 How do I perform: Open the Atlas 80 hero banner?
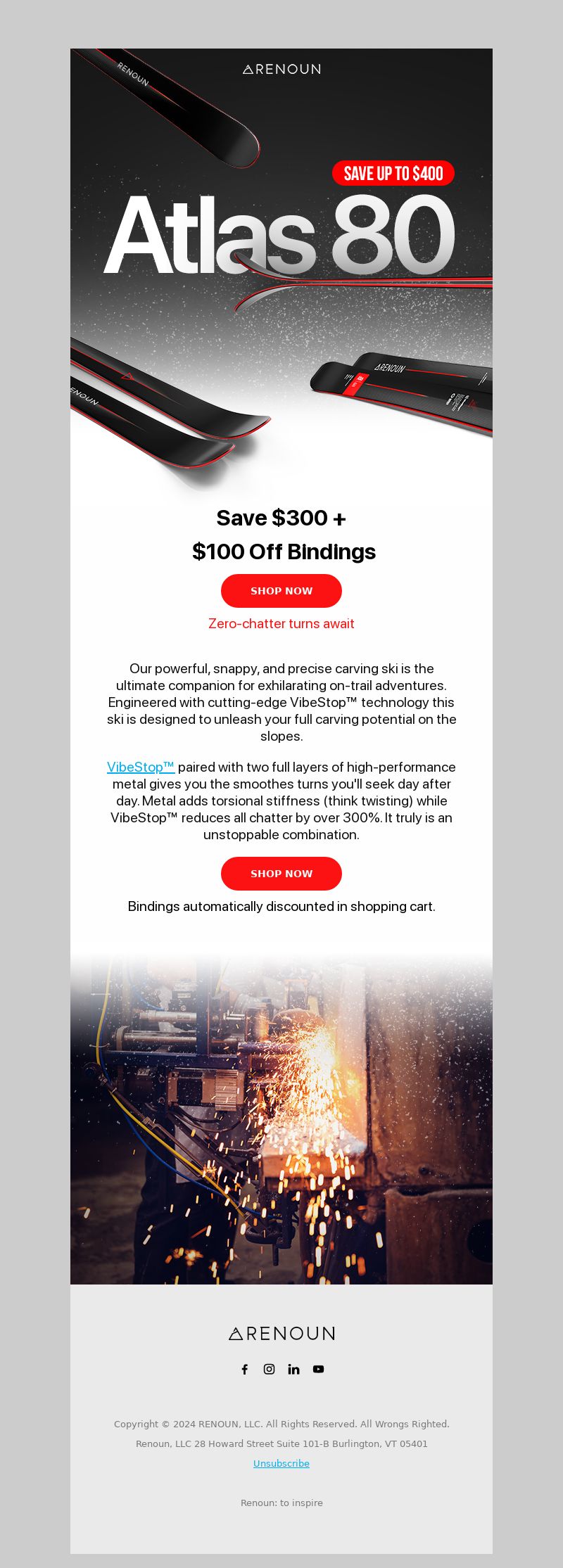(x=281, y=267)
